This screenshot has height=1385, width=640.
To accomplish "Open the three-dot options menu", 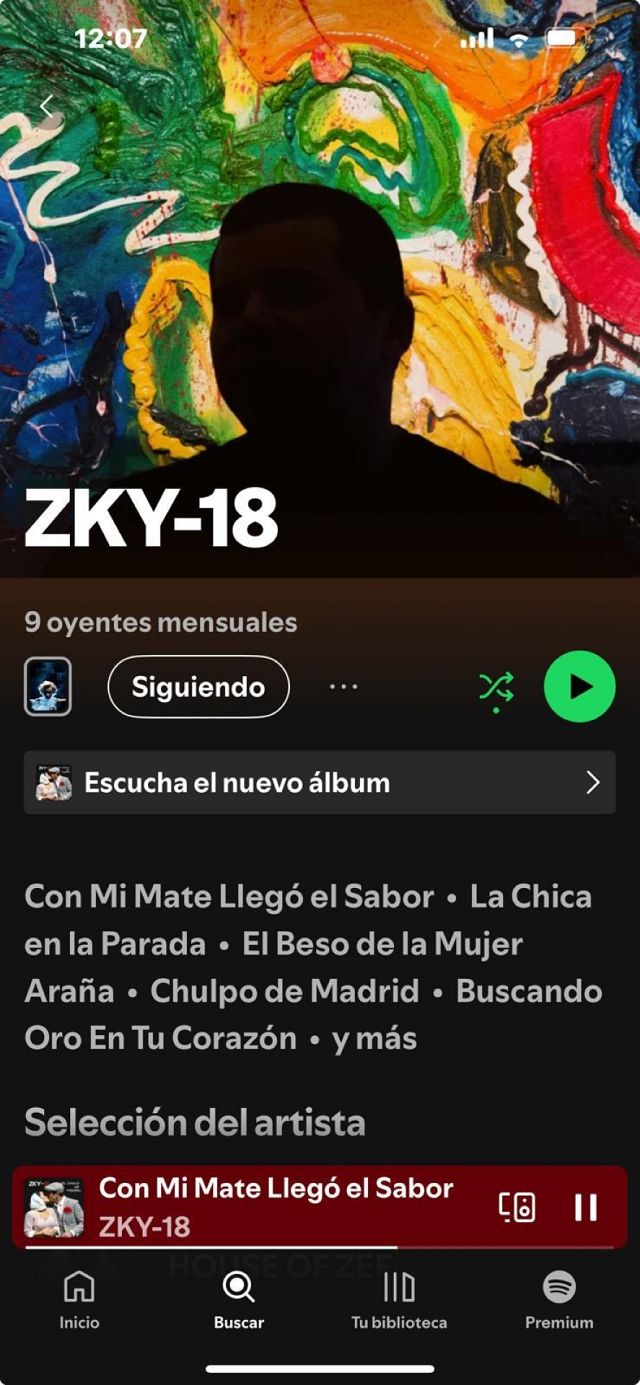I will point(343,687).
